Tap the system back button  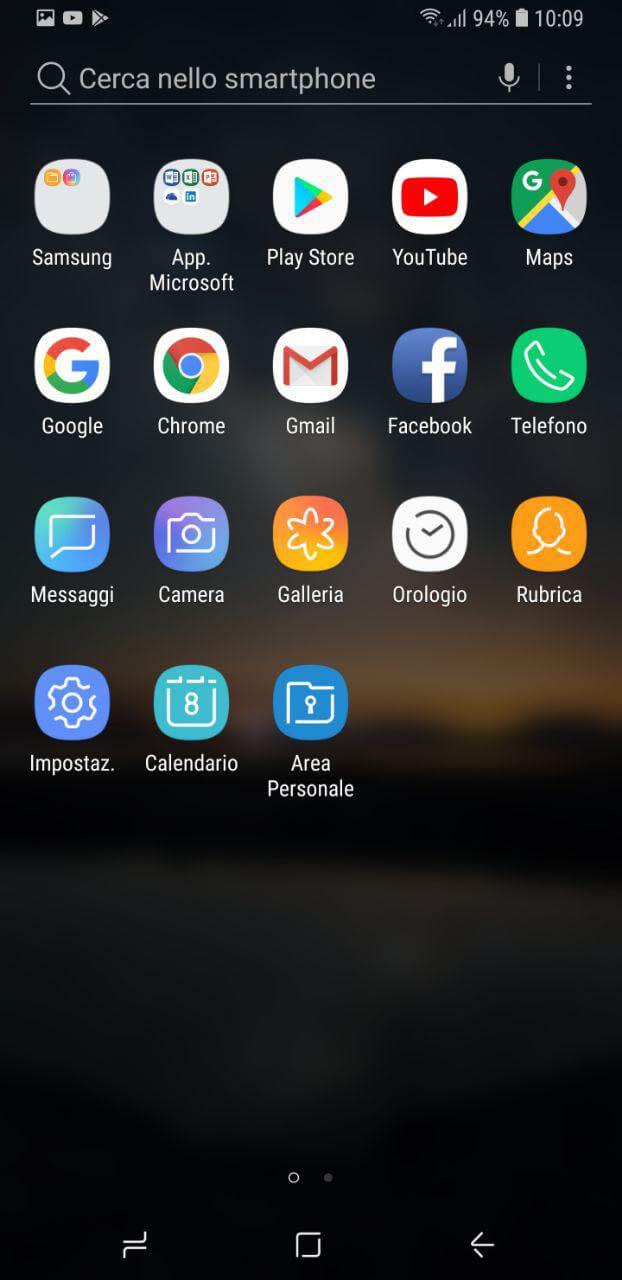click(x=482, y=1244)
